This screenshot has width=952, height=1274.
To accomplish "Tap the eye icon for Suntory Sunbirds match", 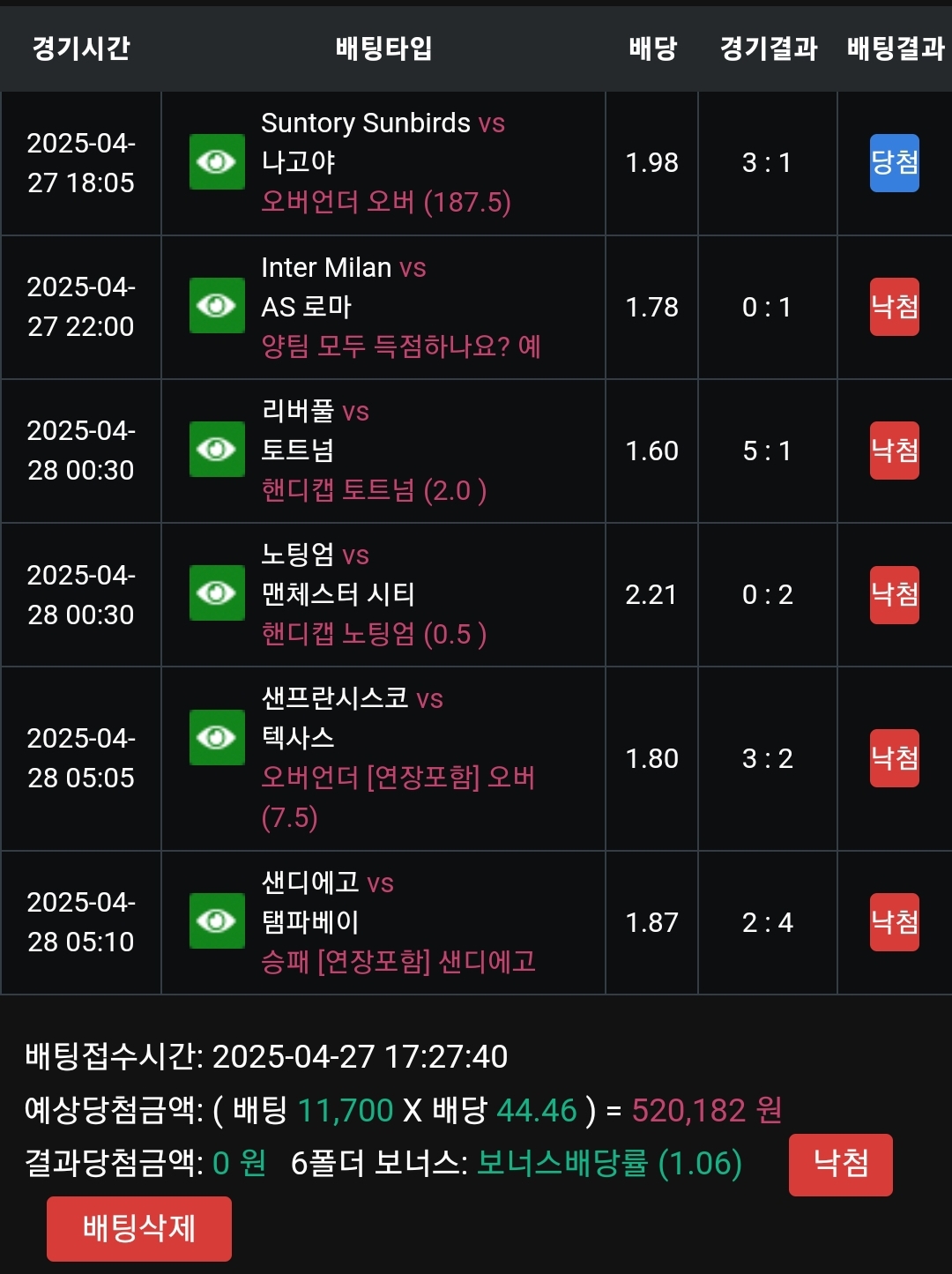I will (x=217, y=162).
